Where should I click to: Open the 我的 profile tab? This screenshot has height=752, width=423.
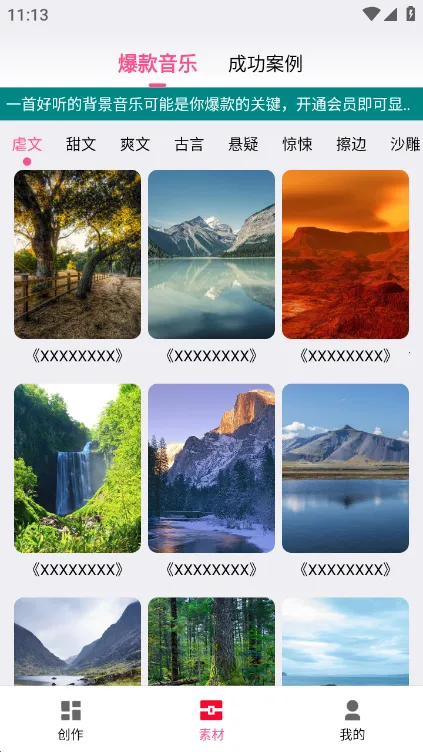click(x=352, y=720)
